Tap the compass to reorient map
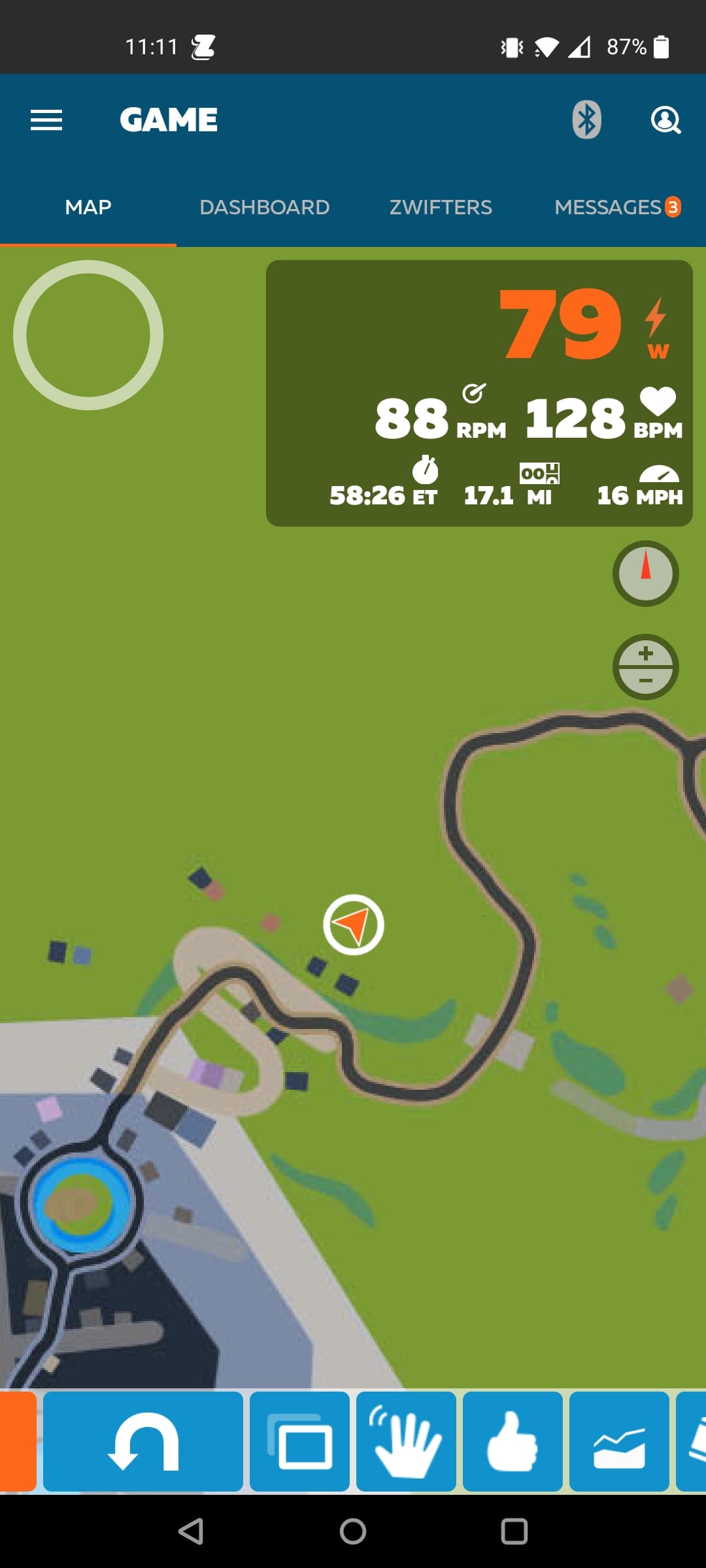Viewport: 706px width, 1568px height. pos(645,574)
